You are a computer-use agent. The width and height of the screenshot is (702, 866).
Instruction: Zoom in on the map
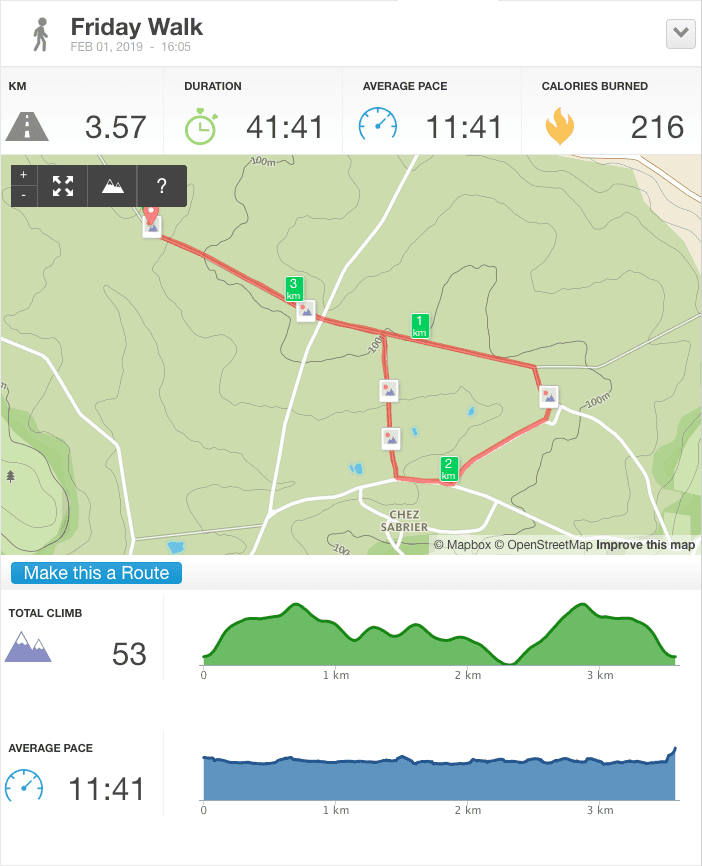(24, 175)
